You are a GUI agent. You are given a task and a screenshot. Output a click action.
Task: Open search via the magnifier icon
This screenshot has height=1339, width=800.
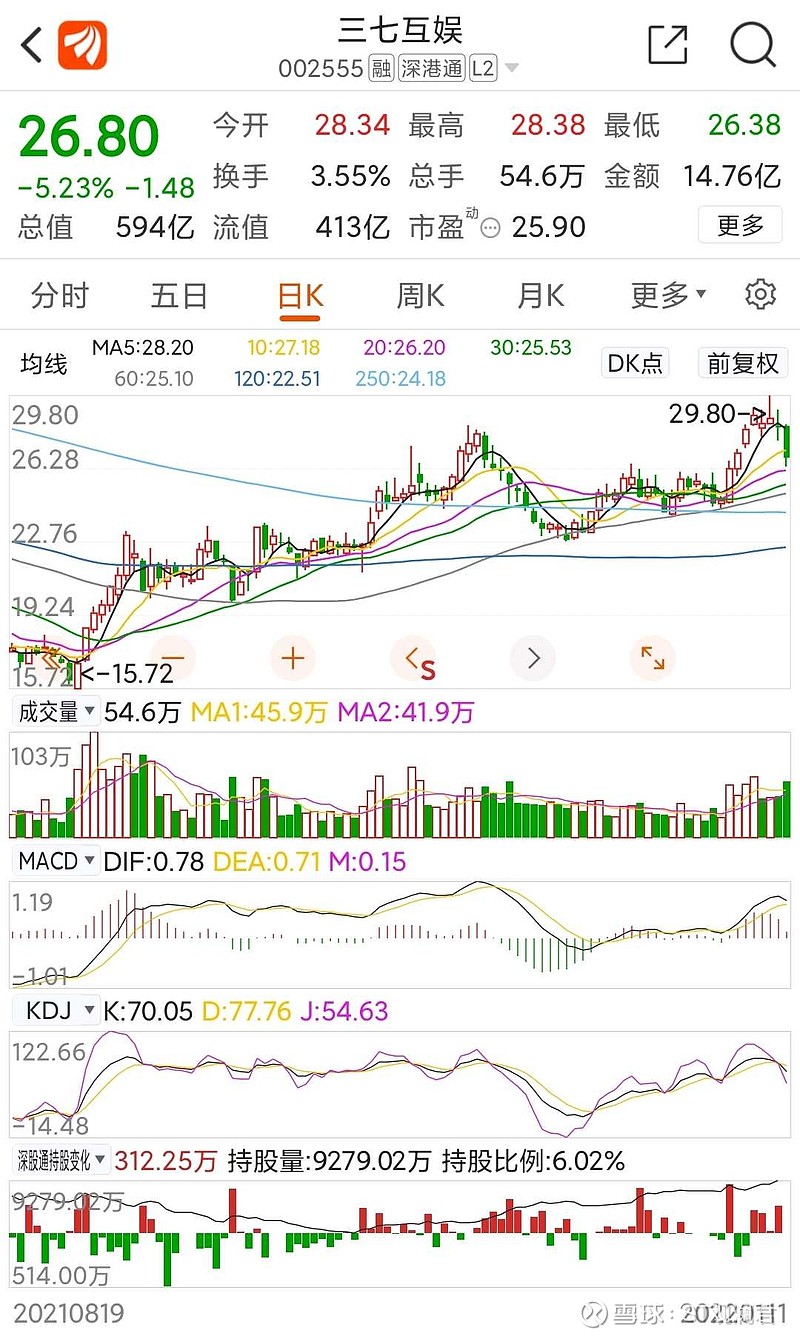pyautogui.click(x=753, y=45)
